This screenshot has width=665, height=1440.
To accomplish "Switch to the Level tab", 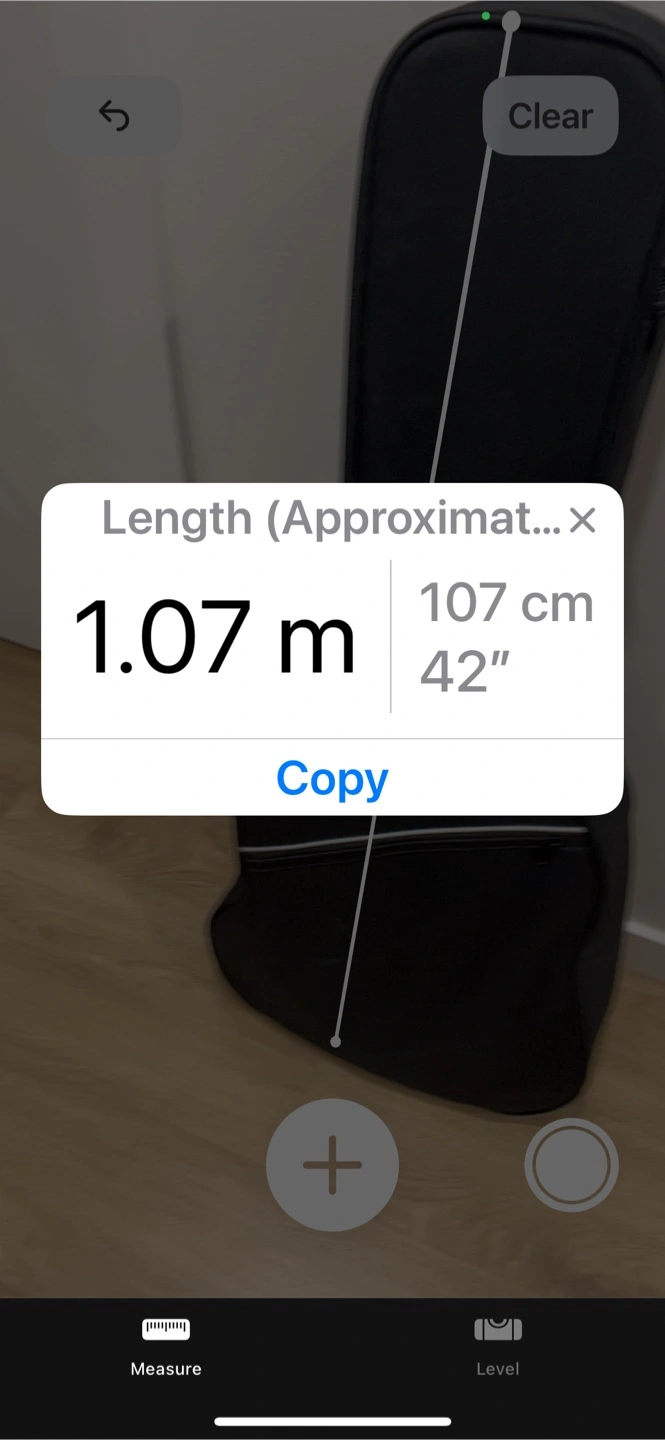I will (498, 1346).
